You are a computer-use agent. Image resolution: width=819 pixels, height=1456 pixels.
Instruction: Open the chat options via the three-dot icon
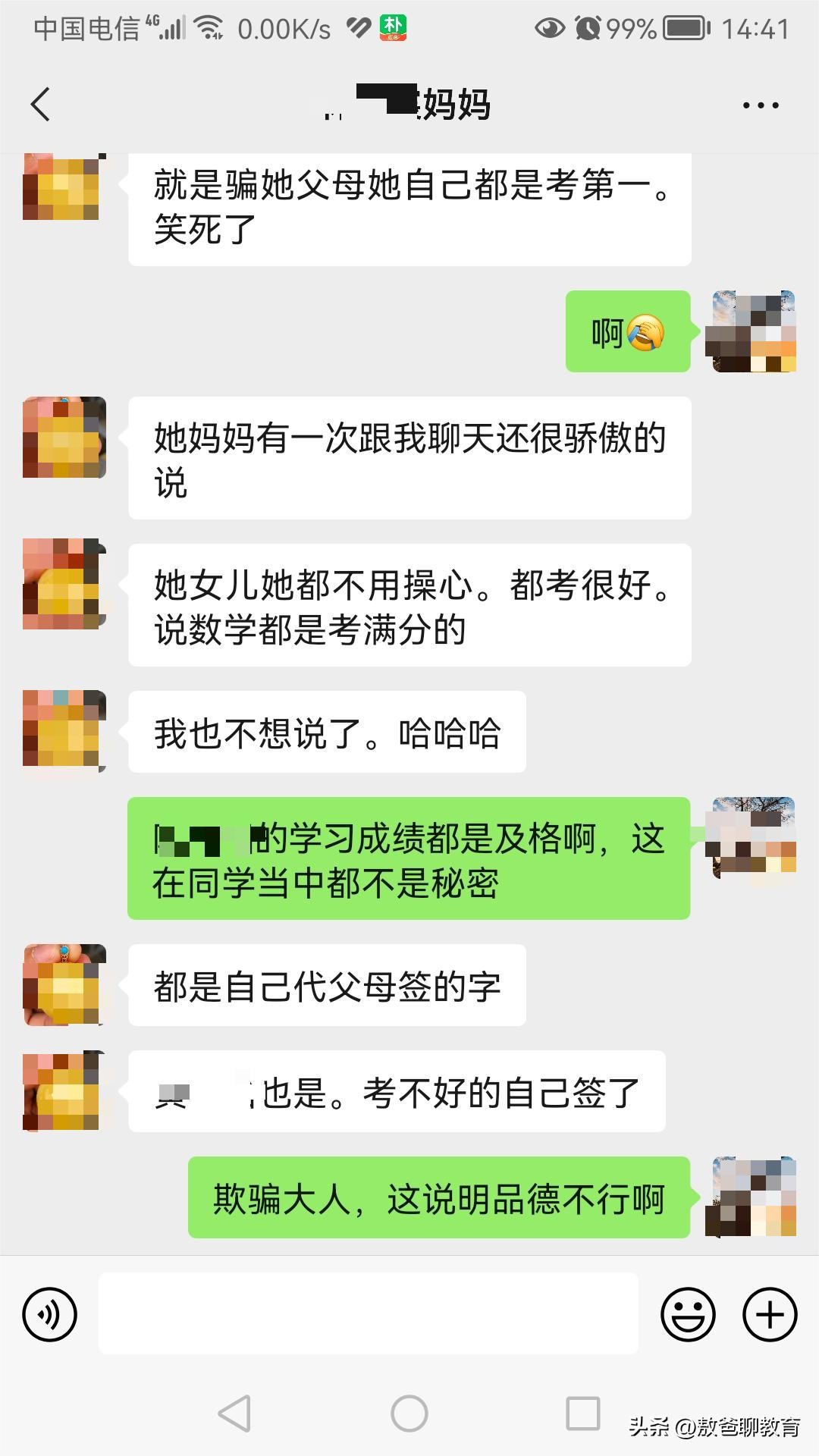761,106
